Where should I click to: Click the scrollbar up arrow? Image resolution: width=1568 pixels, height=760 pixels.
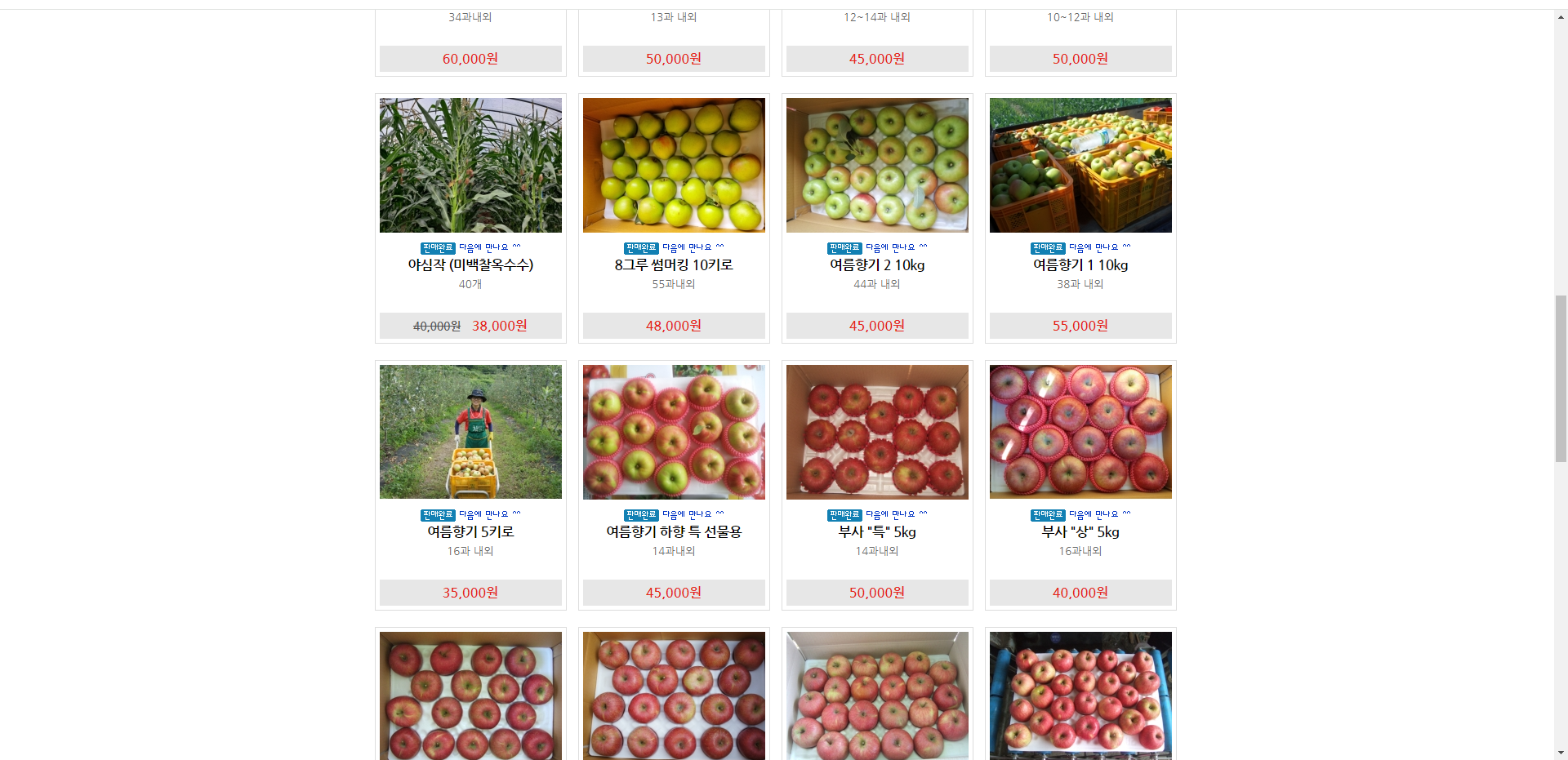1561,17
